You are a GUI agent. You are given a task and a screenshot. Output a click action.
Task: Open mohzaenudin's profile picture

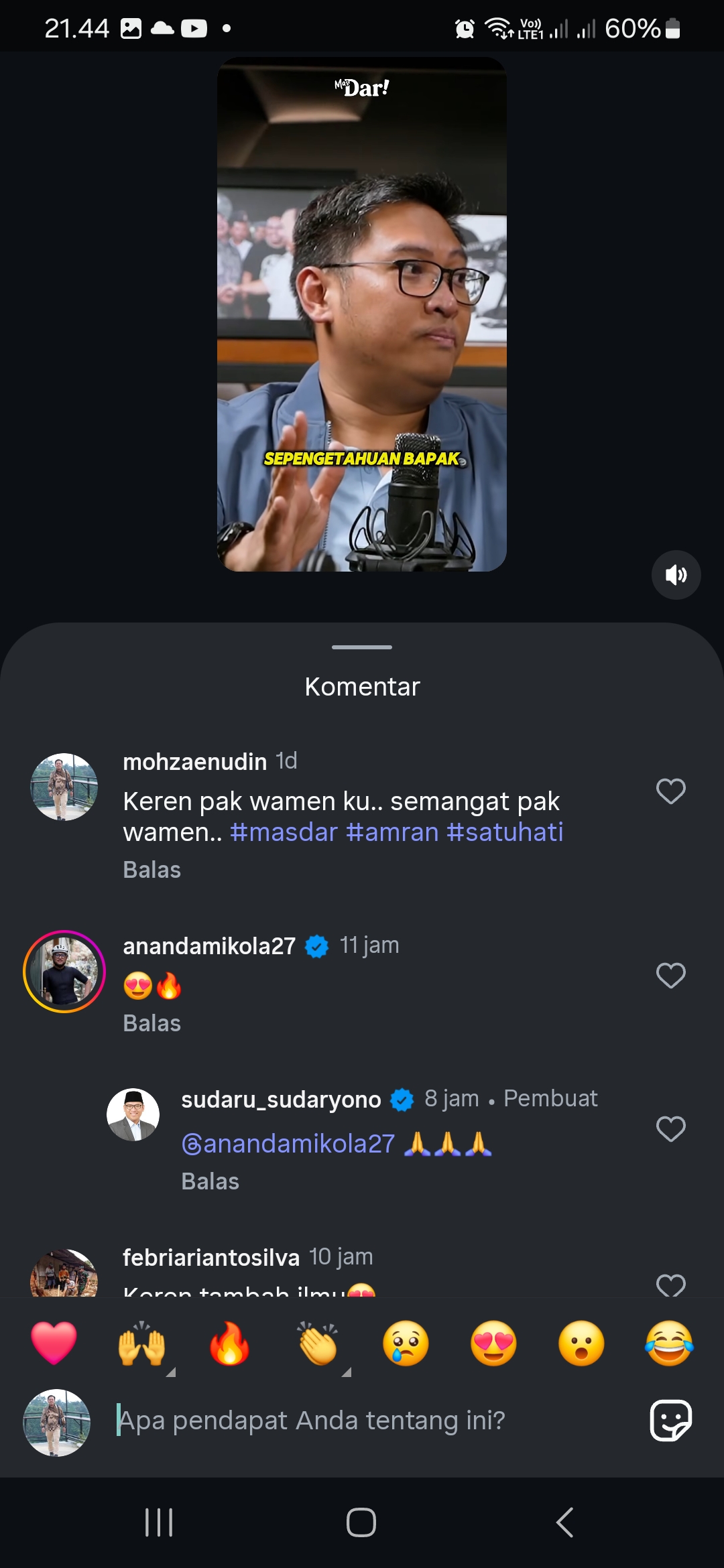[x=64, y=787]
